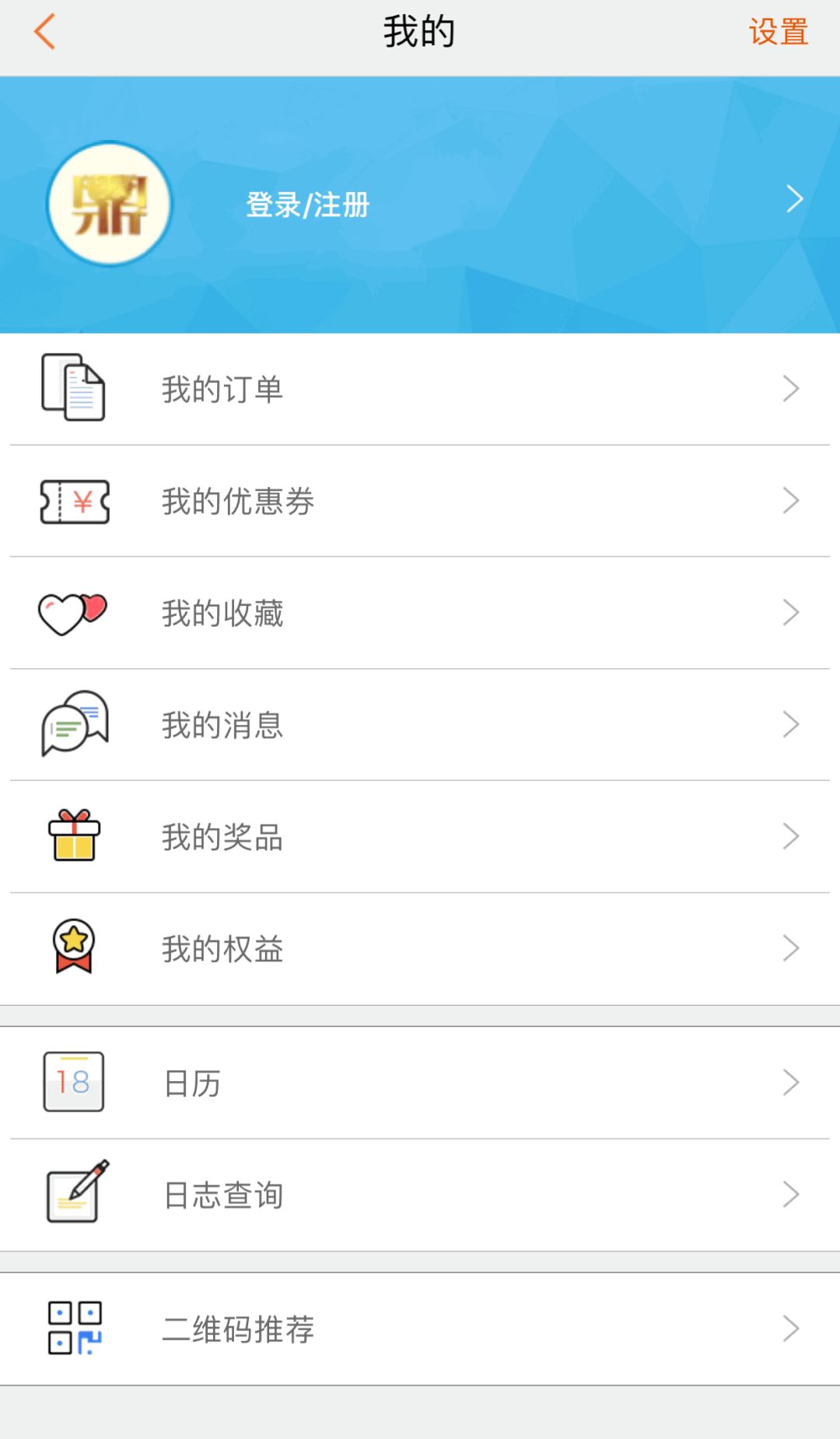Open 日志查询

pyautogui.click(x=420, y=1195)
